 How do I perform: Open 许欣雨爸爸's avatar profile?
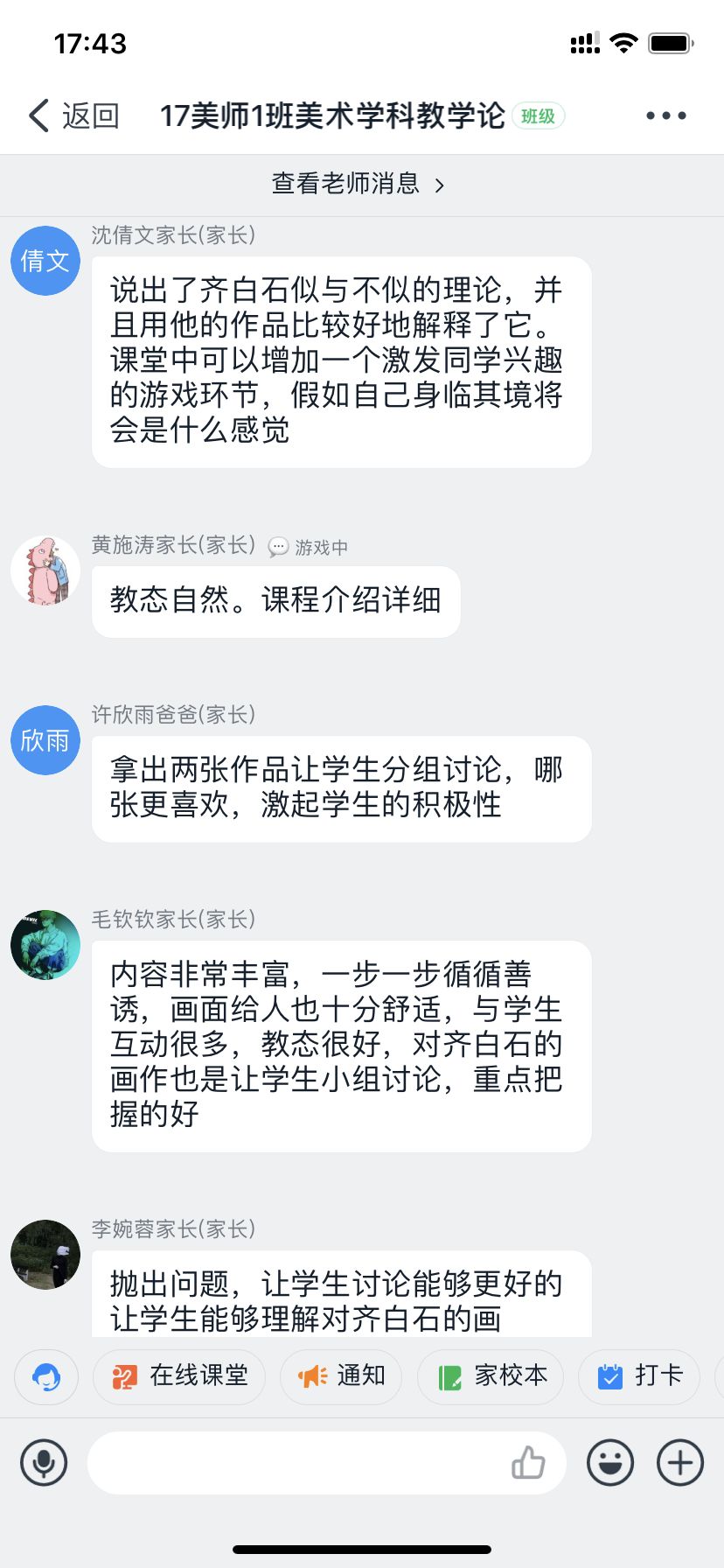[x=45, y=740]
